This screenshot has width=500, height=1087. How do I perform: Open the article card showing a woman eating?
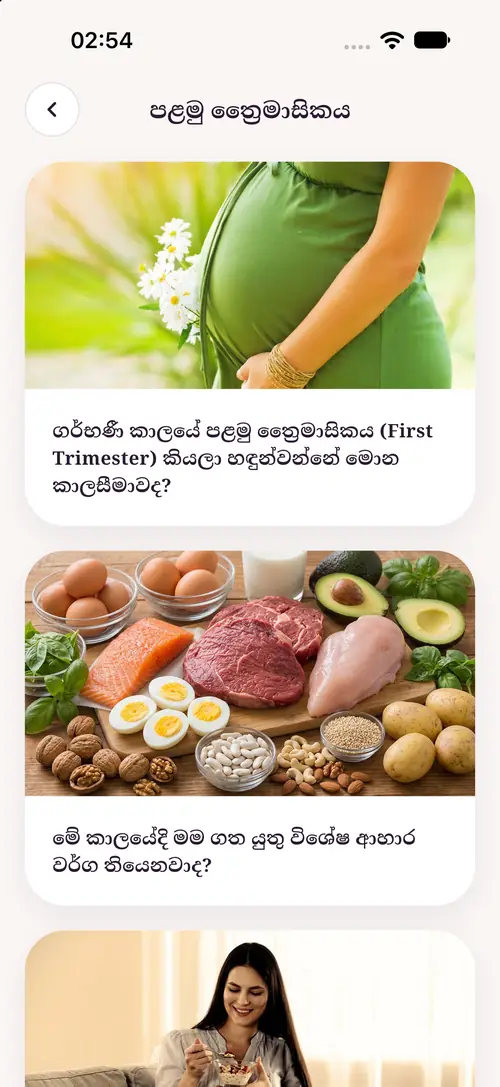tap(250, 1009)
